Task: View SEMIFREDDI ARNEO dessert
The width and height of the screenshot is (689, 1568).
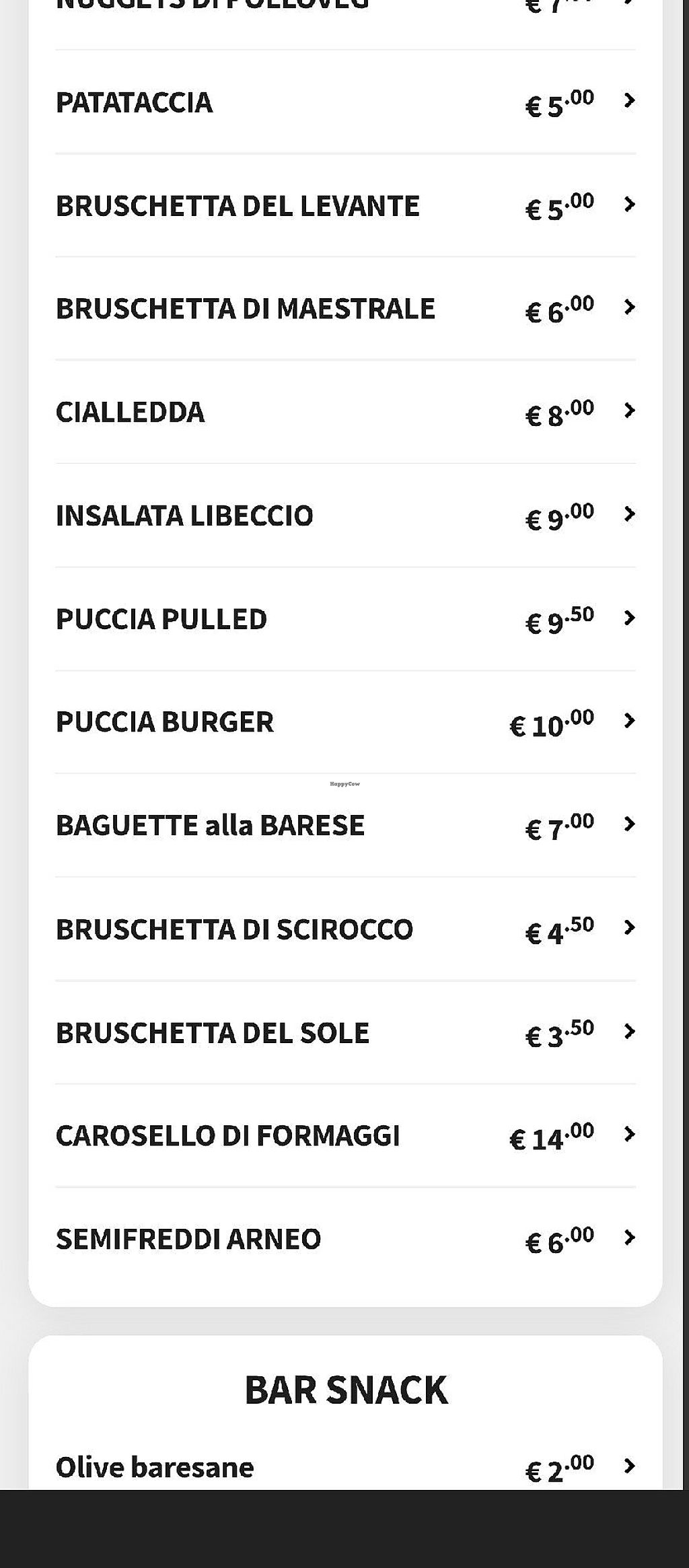Action: point(345,1238)
